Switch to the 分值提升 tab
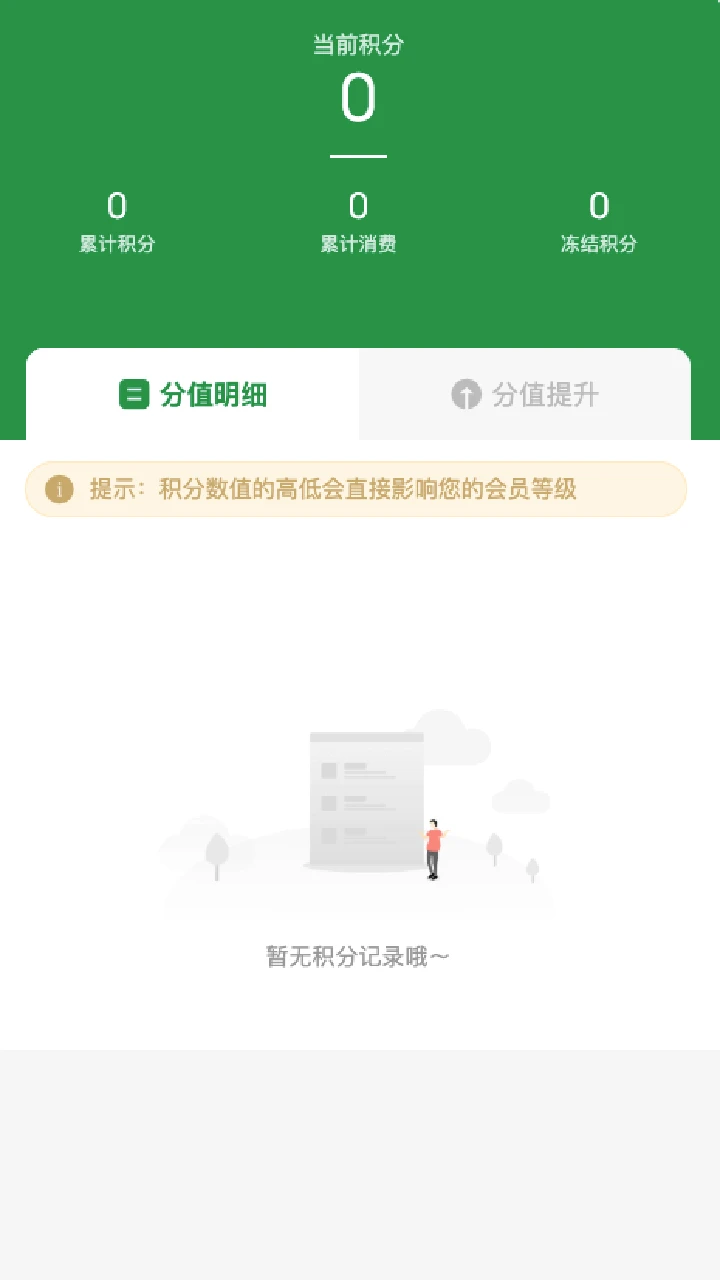 [525, 395]
